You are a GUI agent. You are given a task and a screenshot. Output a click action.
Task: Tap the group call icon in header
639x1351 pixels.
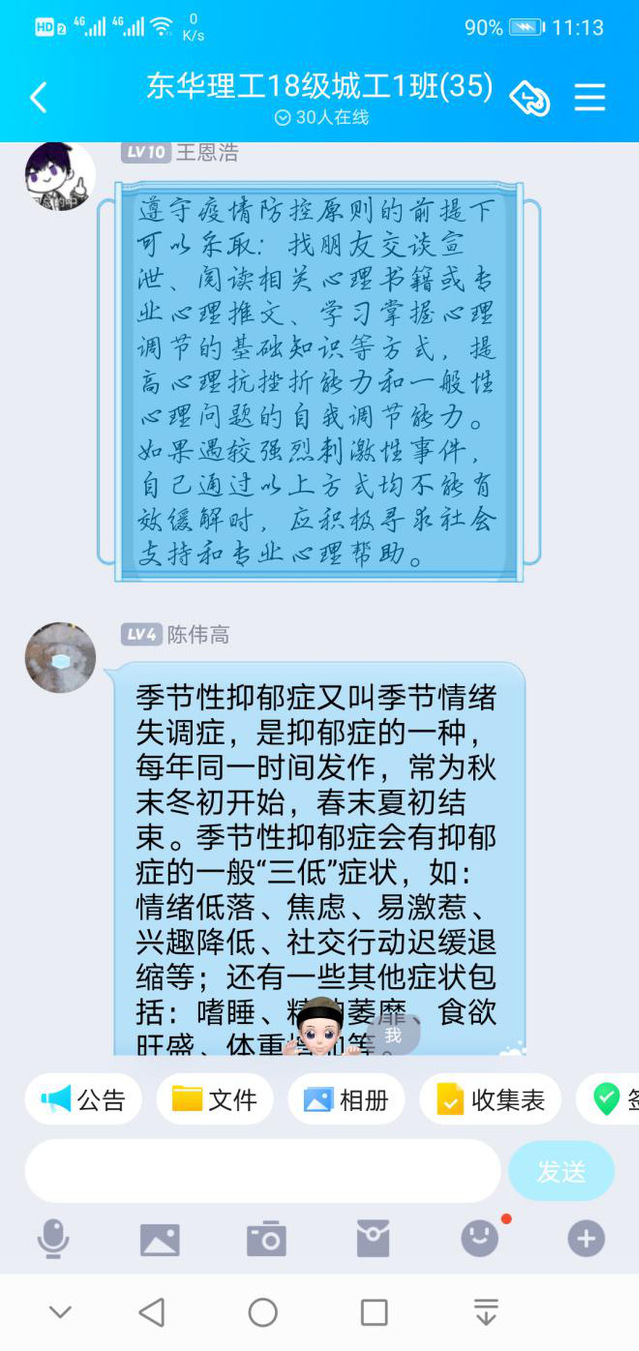pos(529,98)
